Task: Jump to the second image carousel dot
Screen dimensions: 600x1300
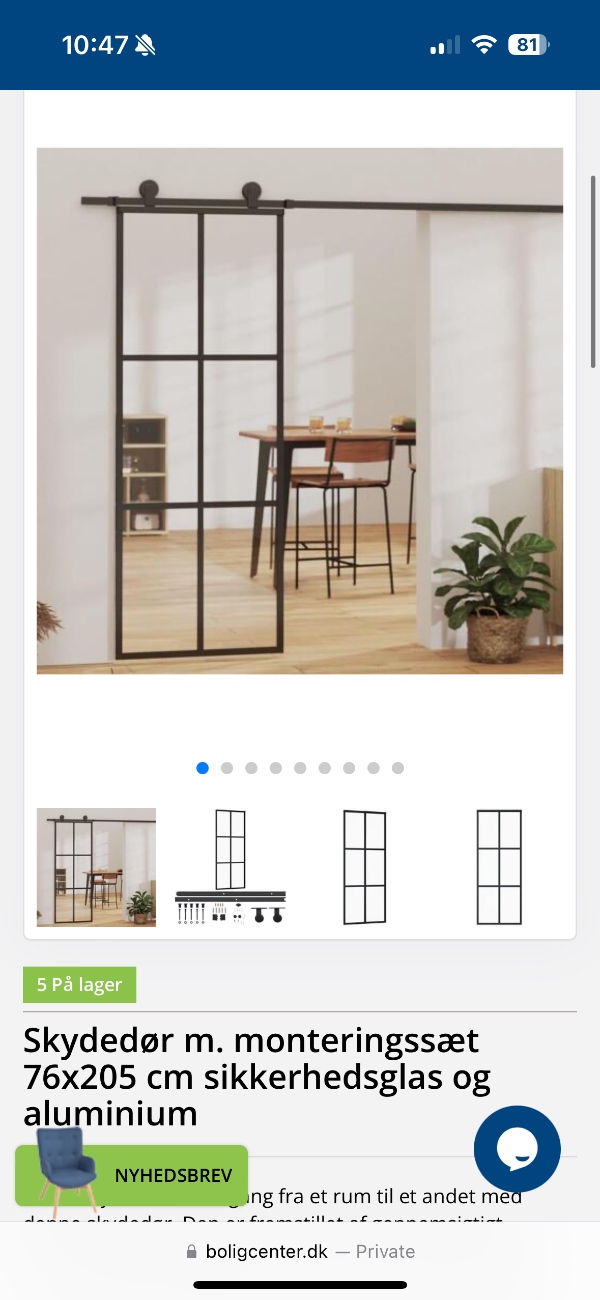Action: click(227, 768)
